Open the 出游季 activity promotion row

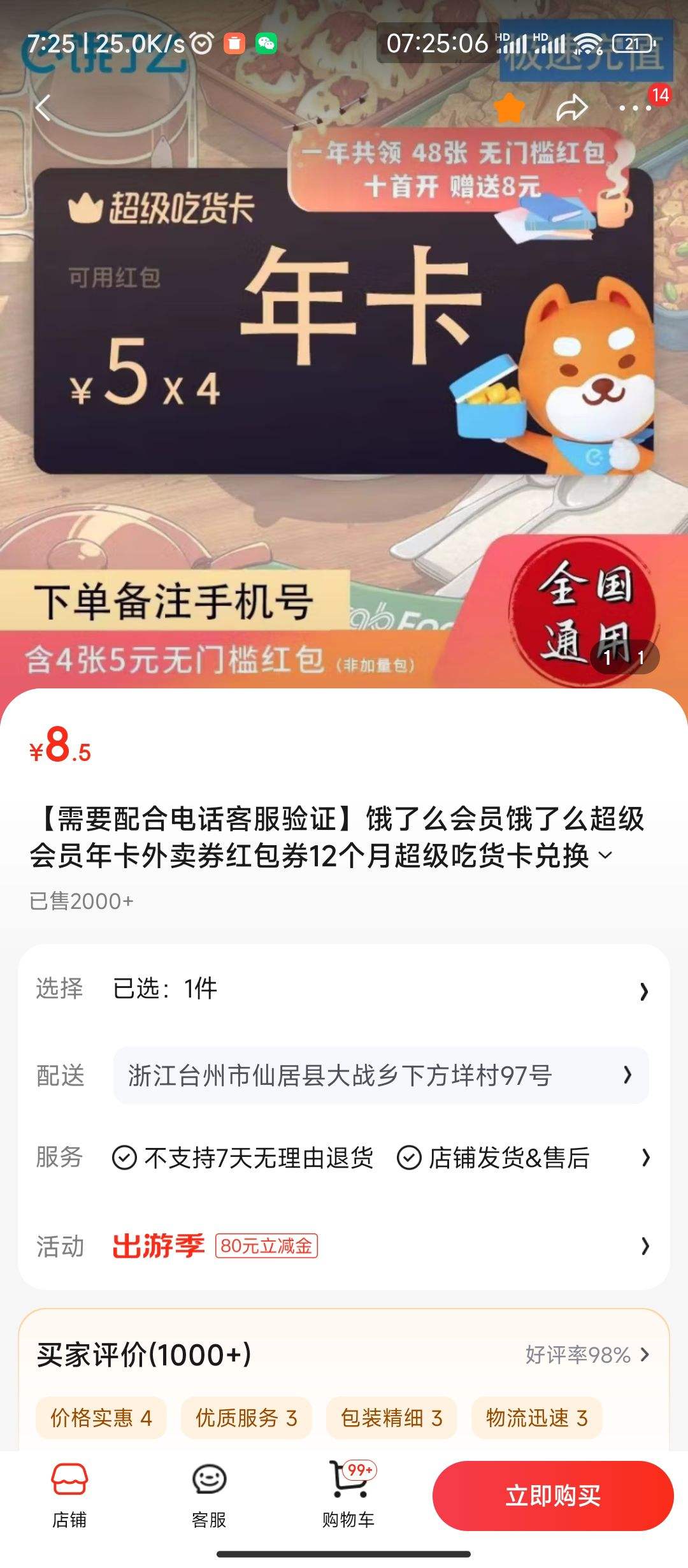pyautogui.click(x=344, y=1245)
